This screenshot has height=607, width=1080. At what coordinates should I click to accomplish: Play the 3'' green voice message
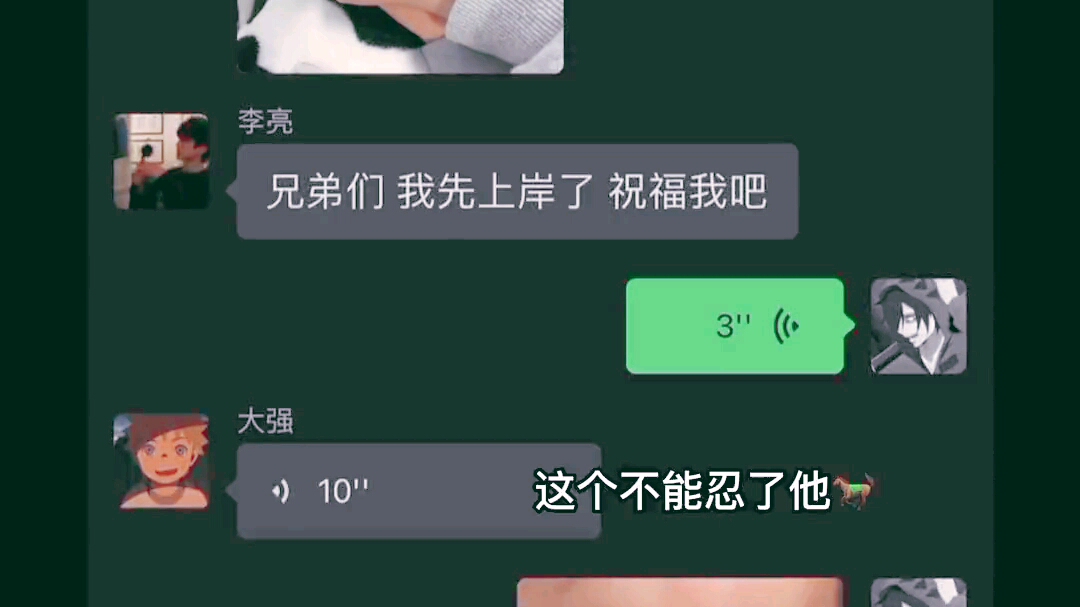point(735,326)
